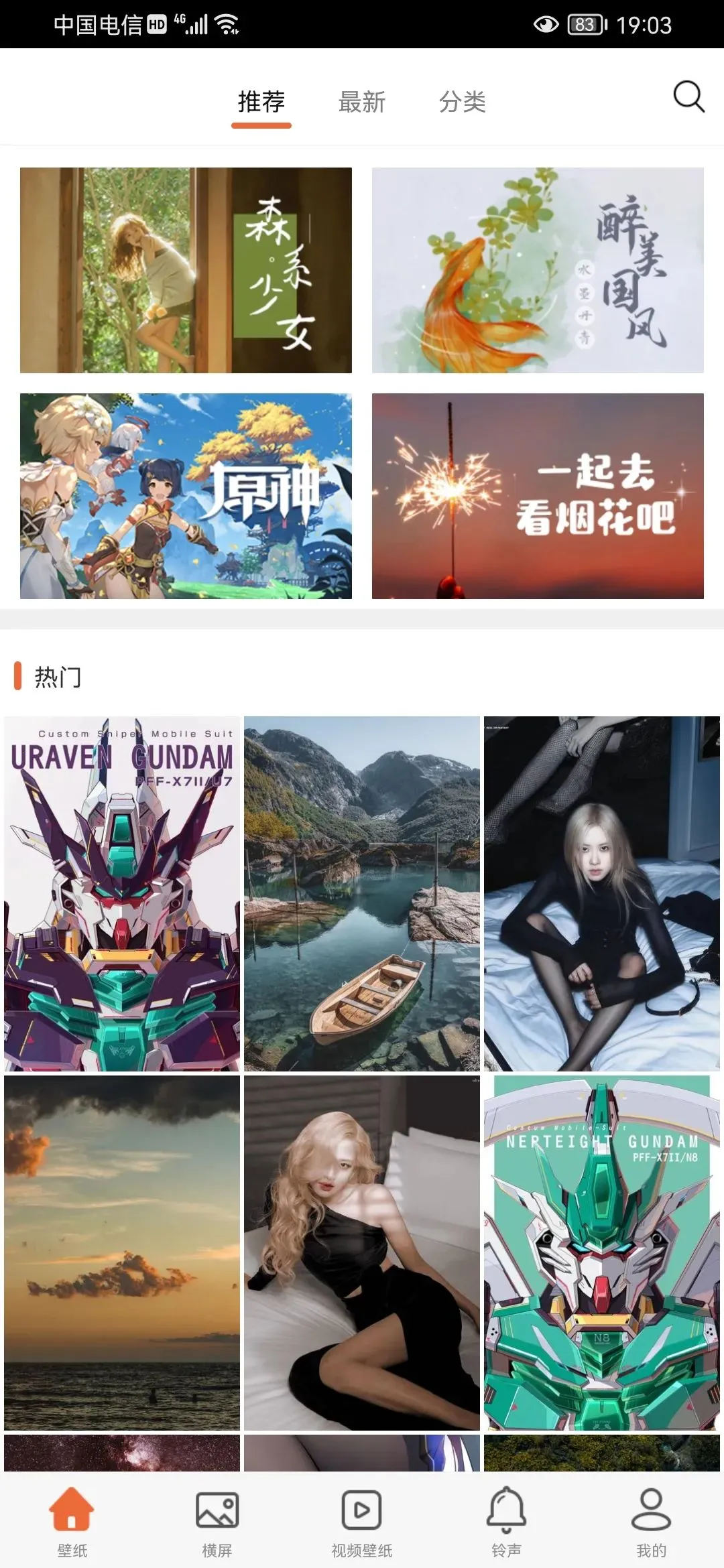
Task: Open the 我的 profile tab
Action: tap(651, 1522)
